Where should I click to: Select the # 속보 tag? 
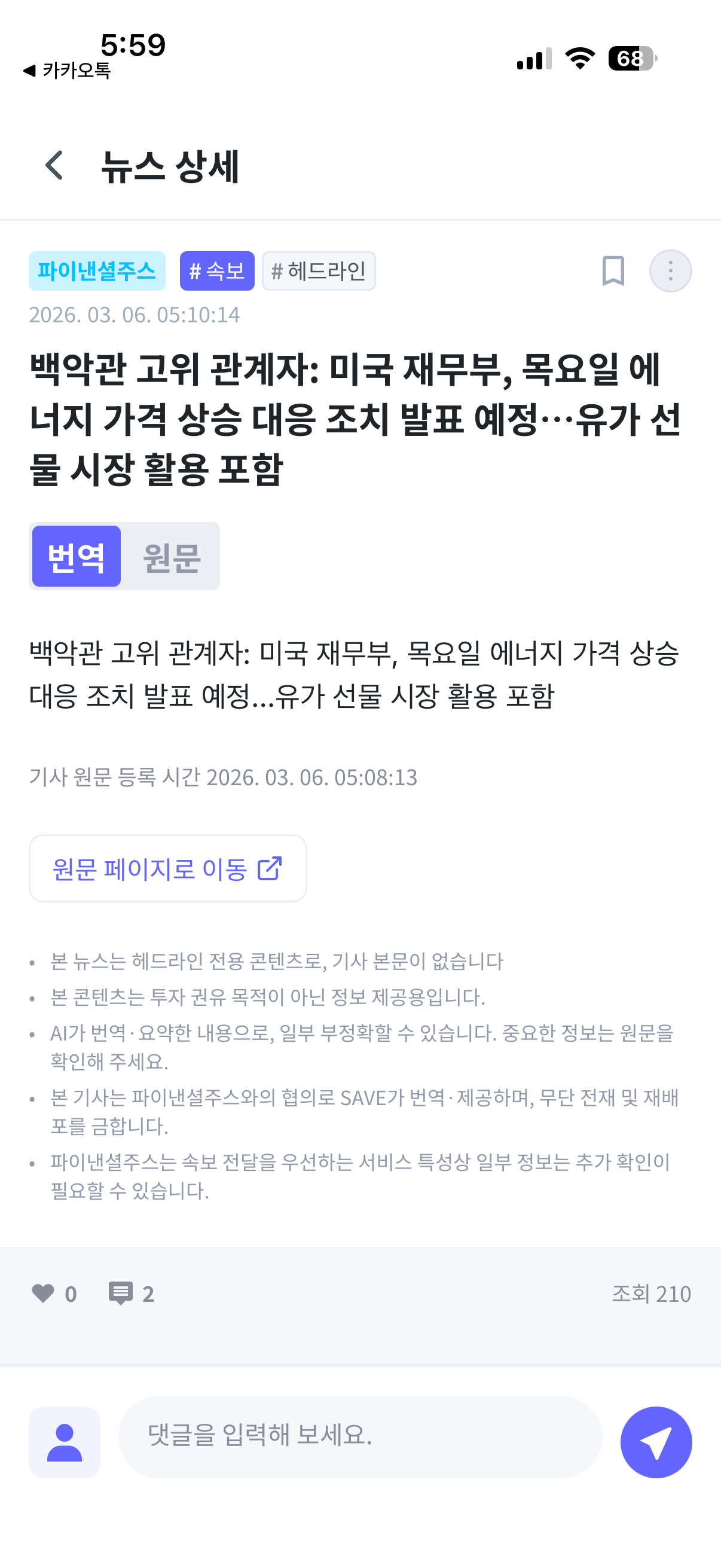click(217, 271)
